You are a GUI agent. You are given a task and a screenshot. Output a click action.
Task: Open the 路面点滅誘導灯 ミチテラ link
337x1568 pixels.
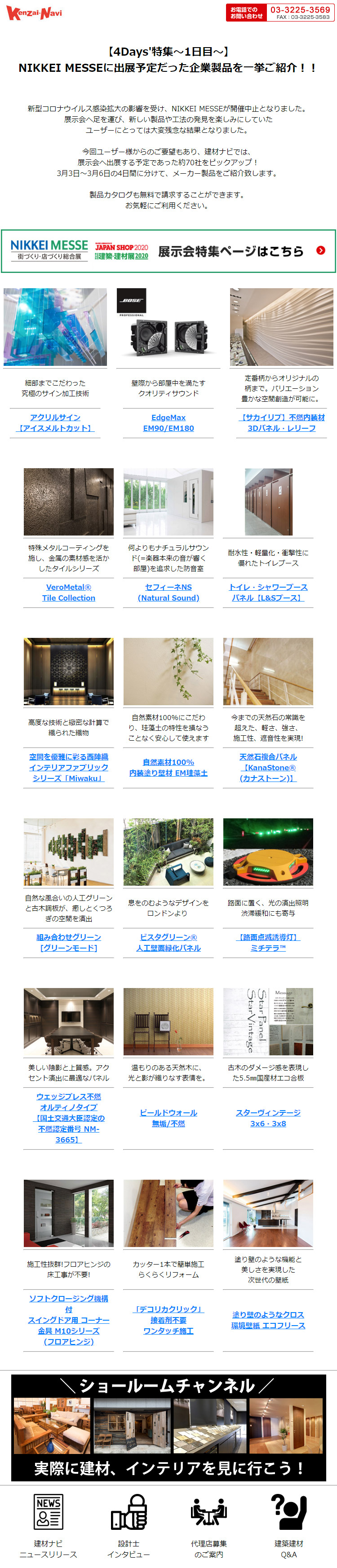click(268, 942)
